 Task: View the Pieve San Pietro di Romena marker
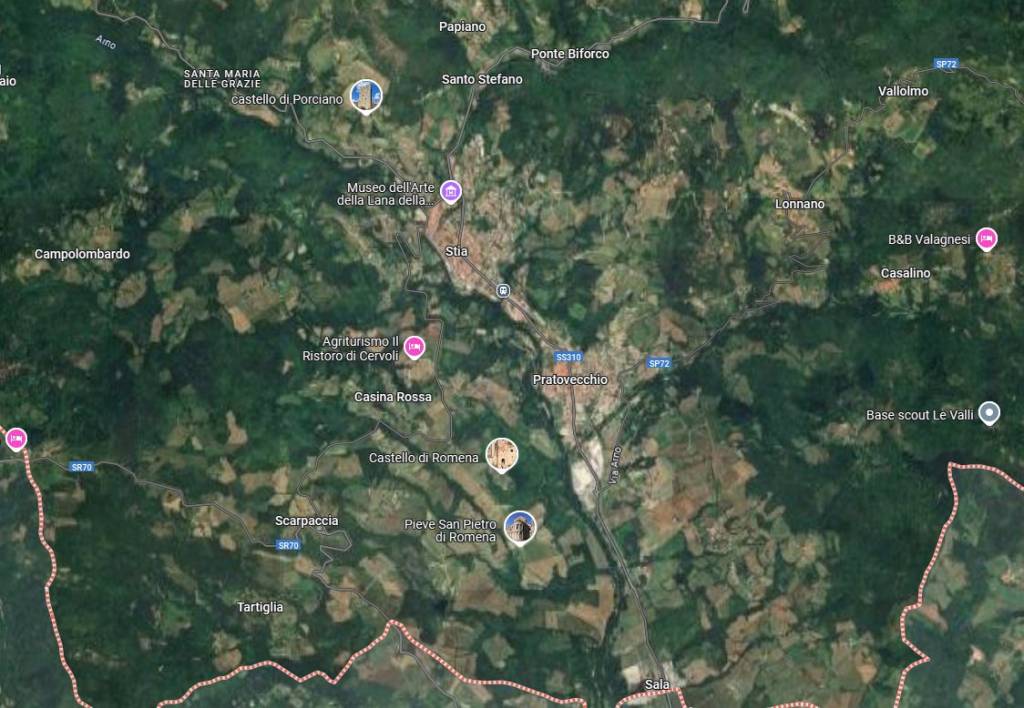tap(519, 527)
